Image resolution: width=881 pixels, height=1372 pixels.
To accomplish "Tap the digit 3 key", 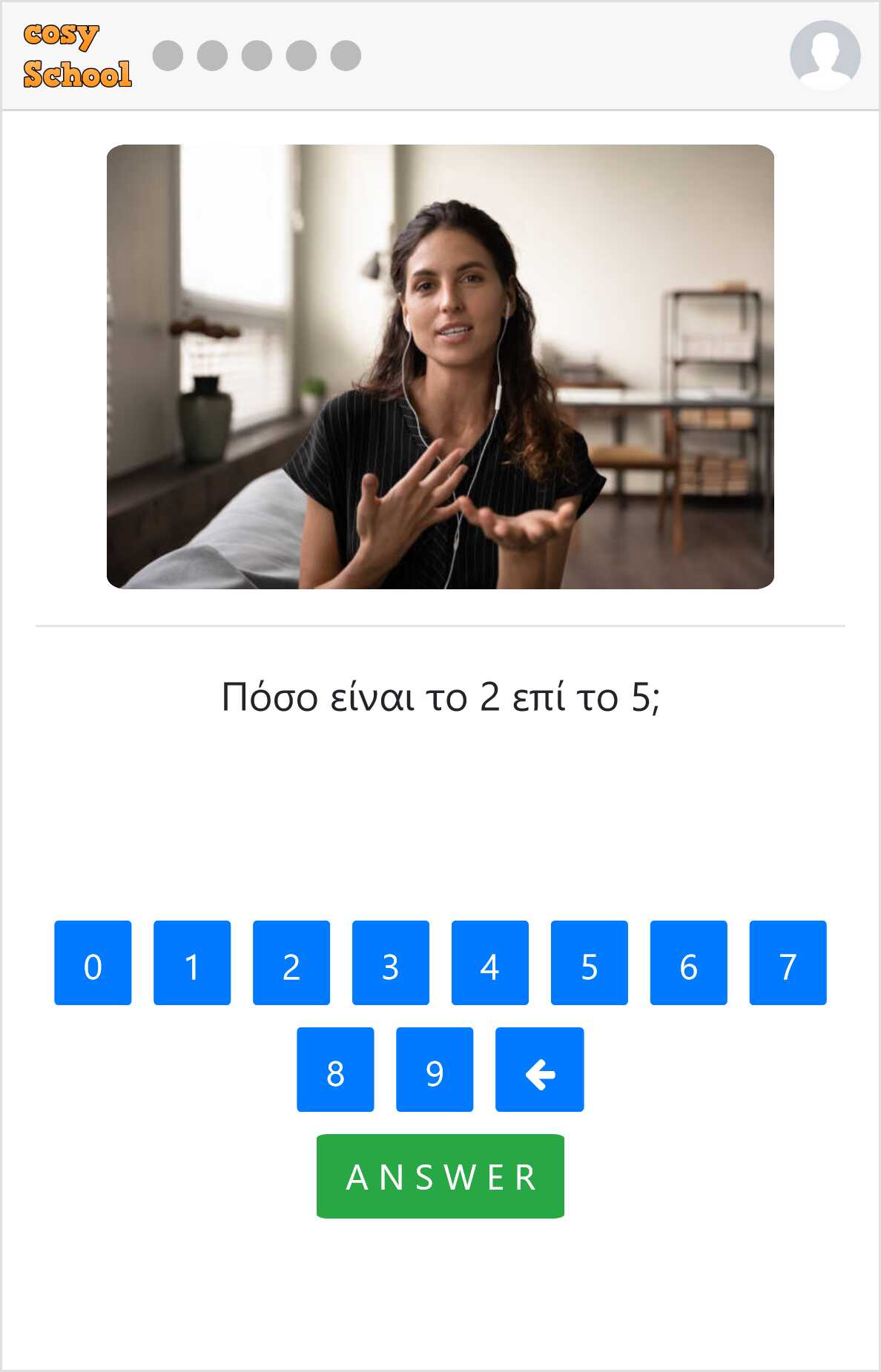I will [x=391, y=963].
